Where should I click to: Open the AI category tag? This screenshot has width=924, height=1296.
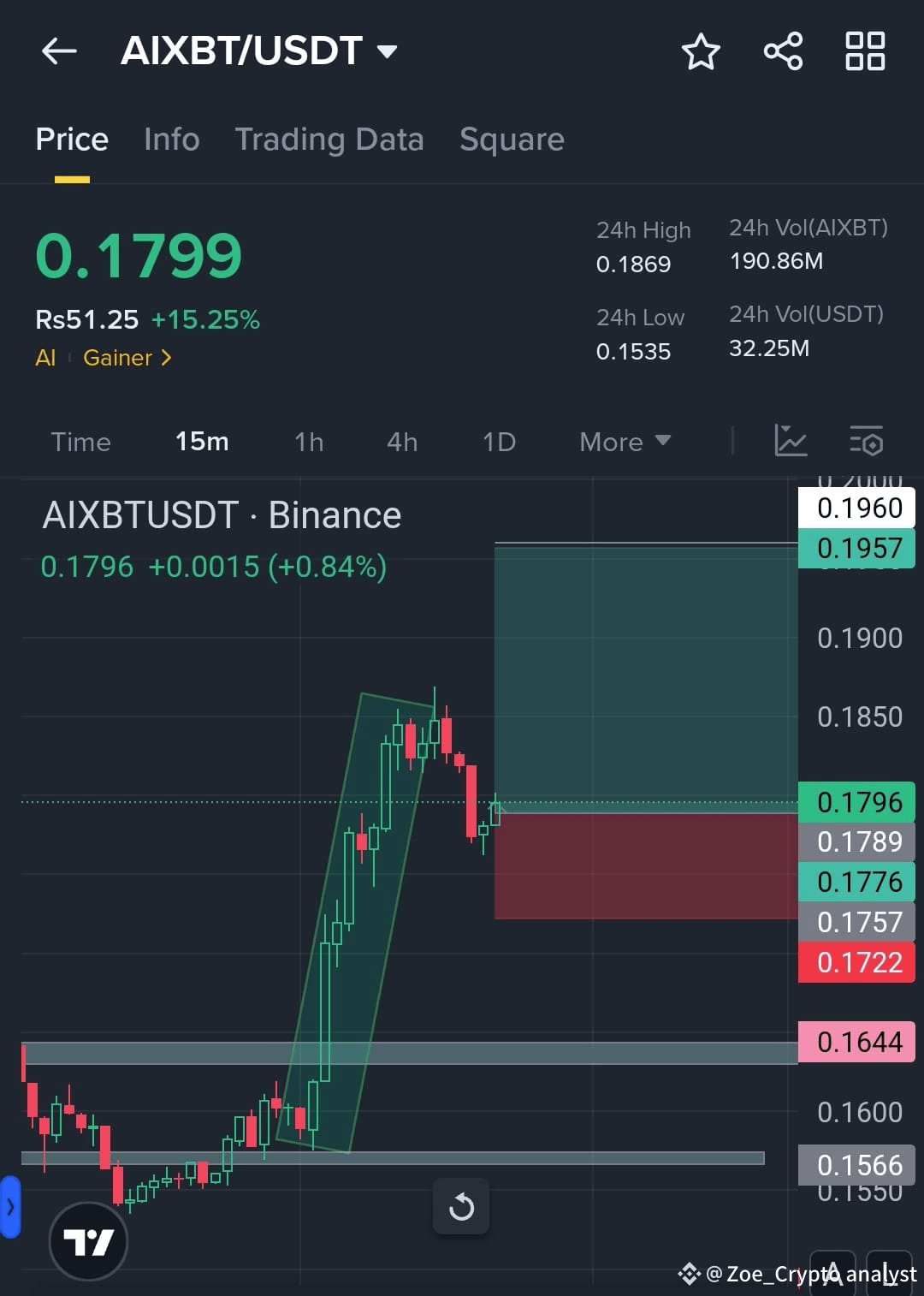(45, 358)
